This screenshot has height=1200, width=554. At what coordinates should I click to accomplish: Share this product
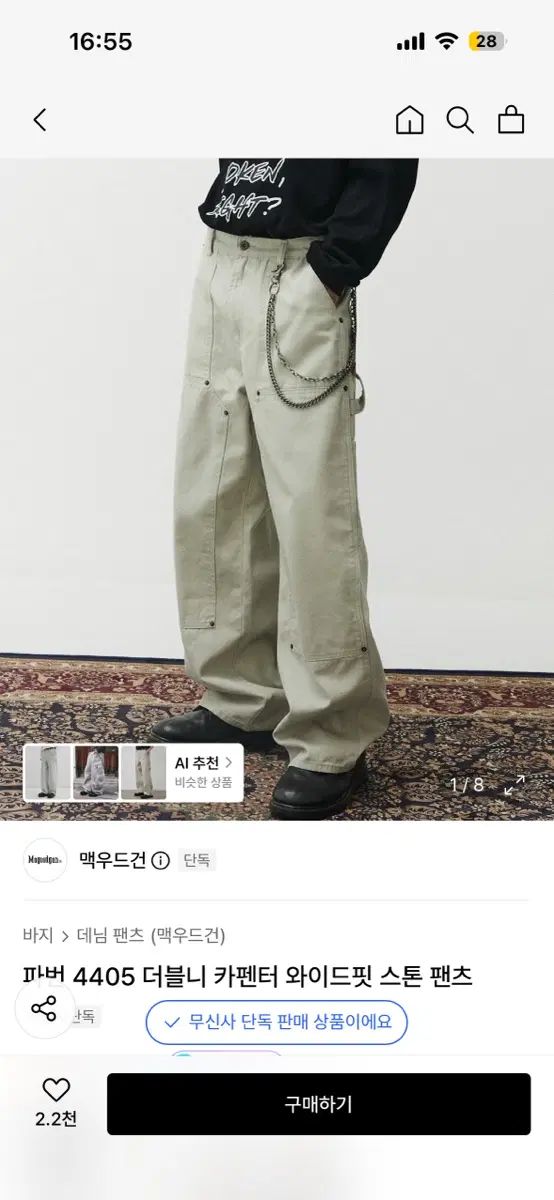pyautogui.click(x=44, y=1008)
